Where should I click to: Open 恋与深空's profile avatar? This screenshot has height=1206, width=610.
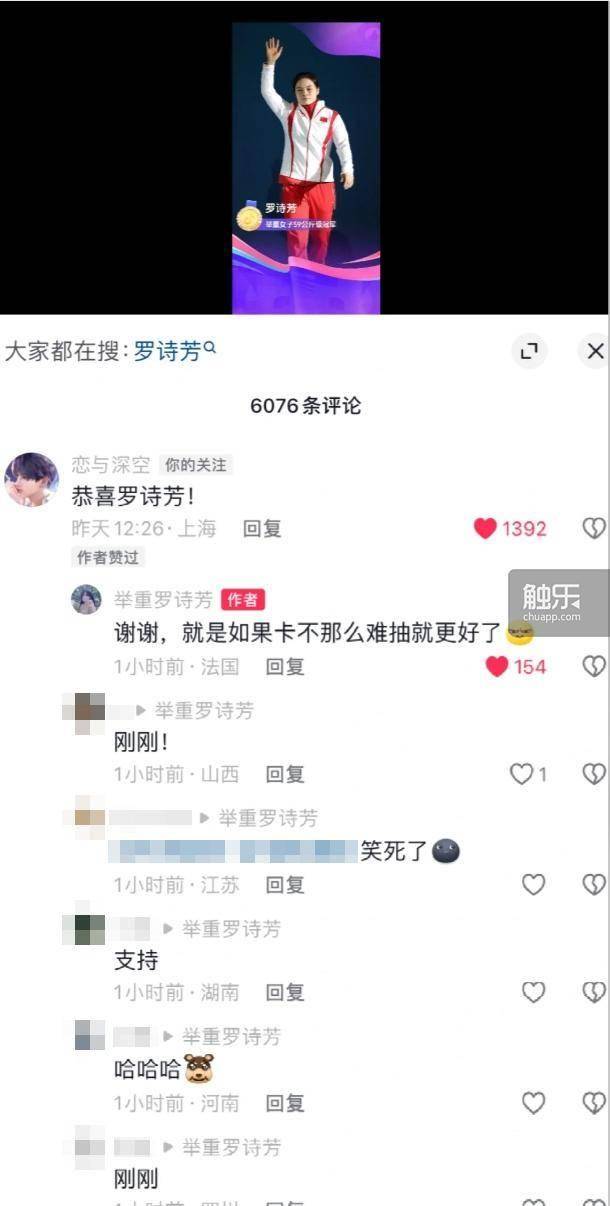coord(31,479)
